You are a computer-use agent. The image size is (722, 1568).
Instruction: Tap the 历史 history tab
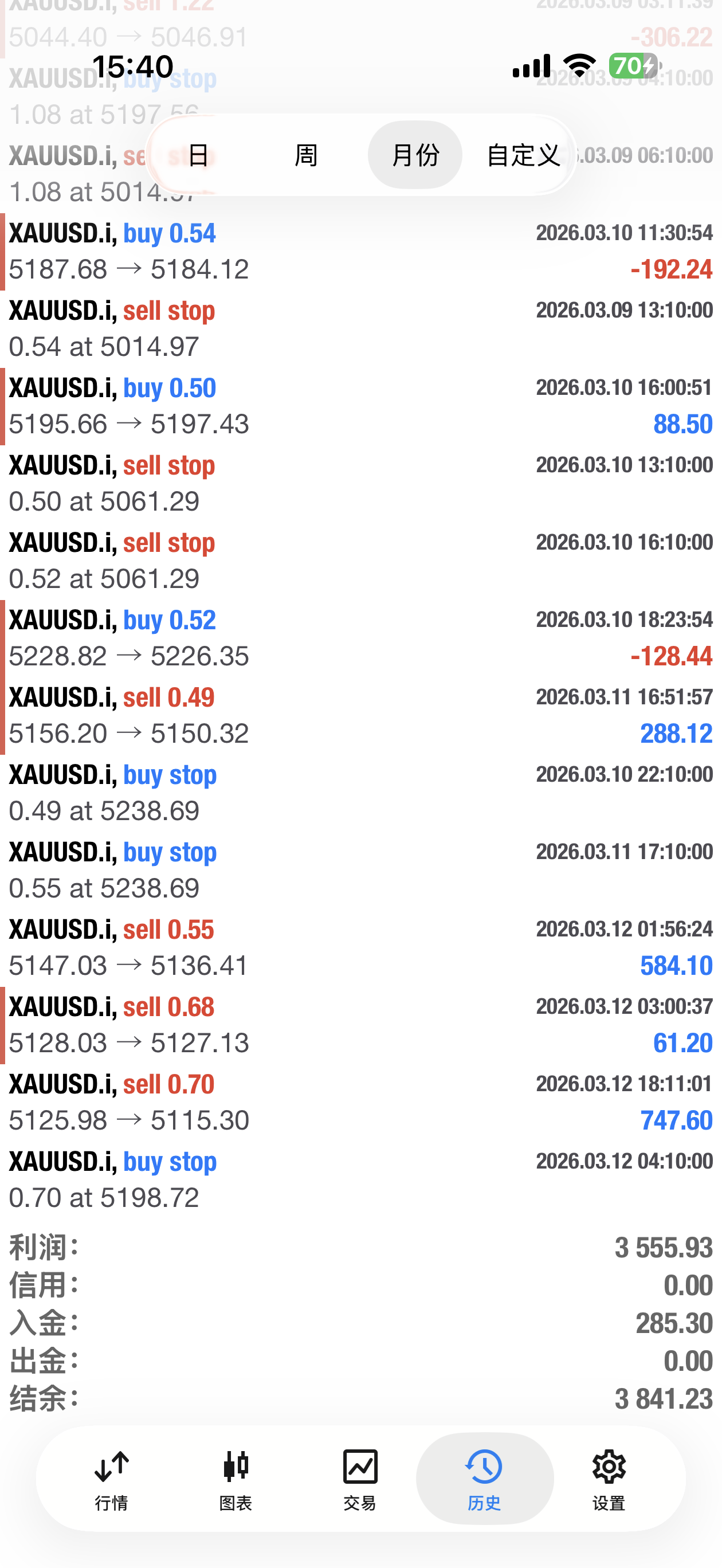484,1478
